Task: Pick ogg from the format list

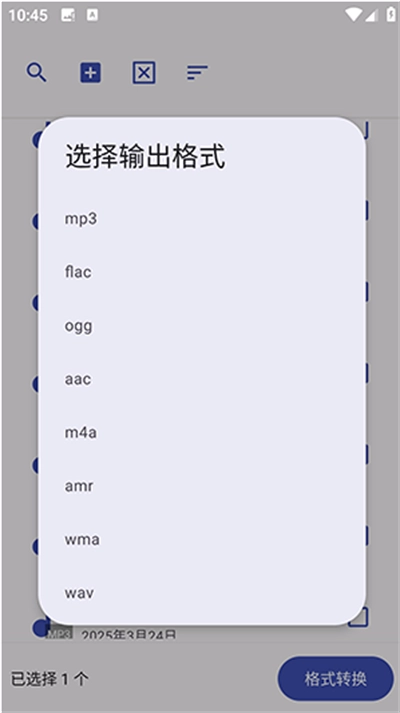Action: tap(202, 326)
